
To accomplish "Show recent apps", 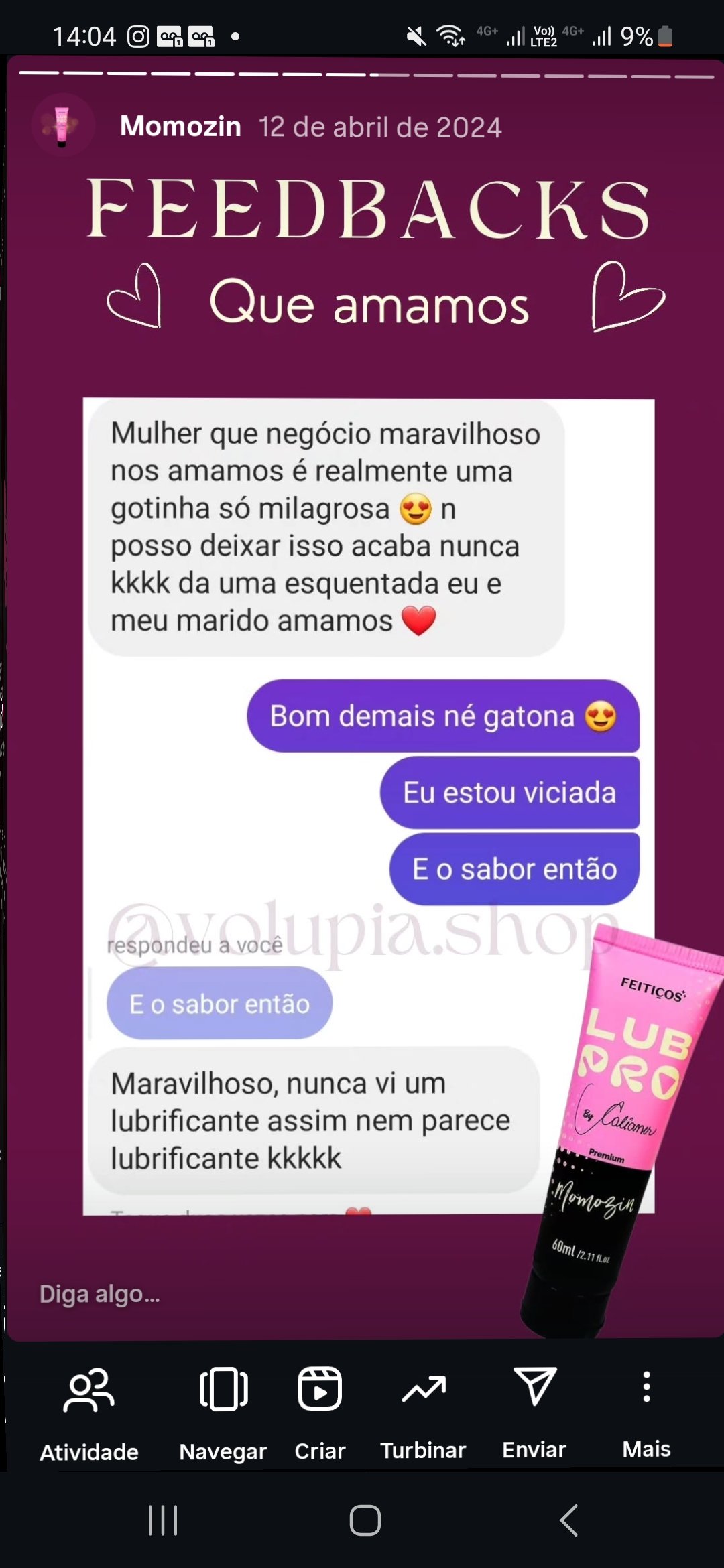I will point(163,1520).
